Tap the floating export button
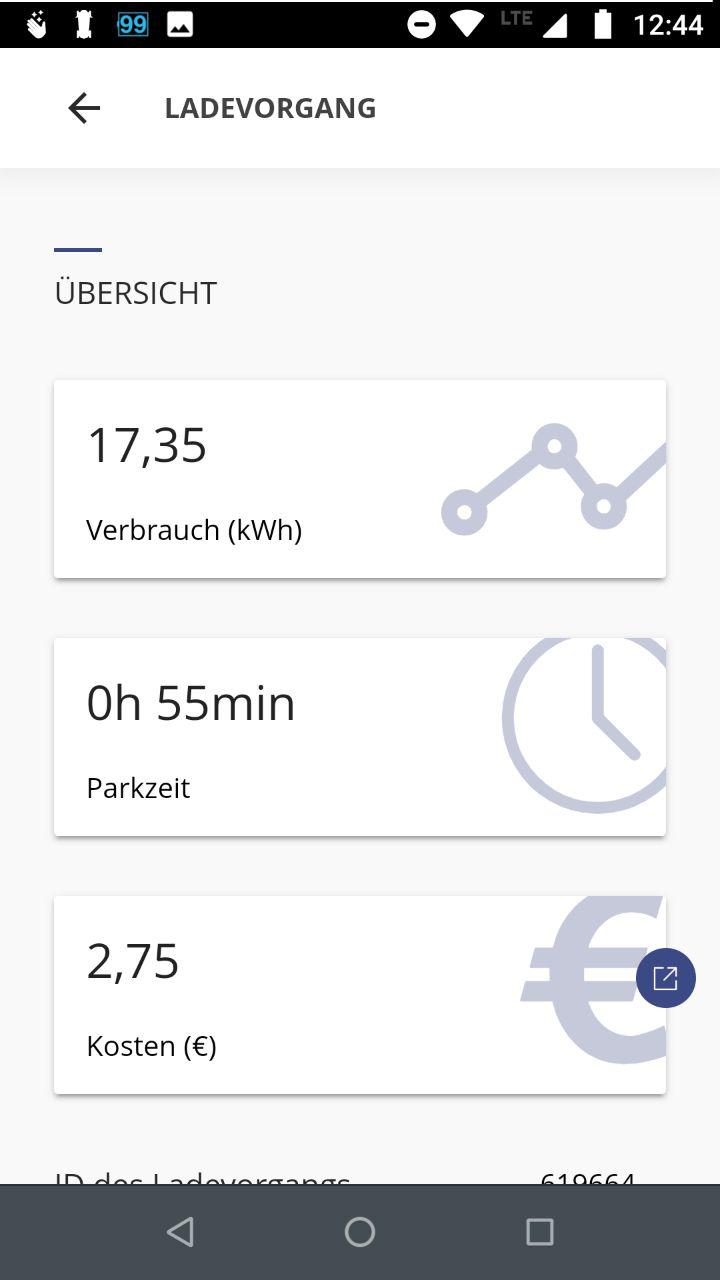This screenshot has height=1280, width=720. [665, 977]
